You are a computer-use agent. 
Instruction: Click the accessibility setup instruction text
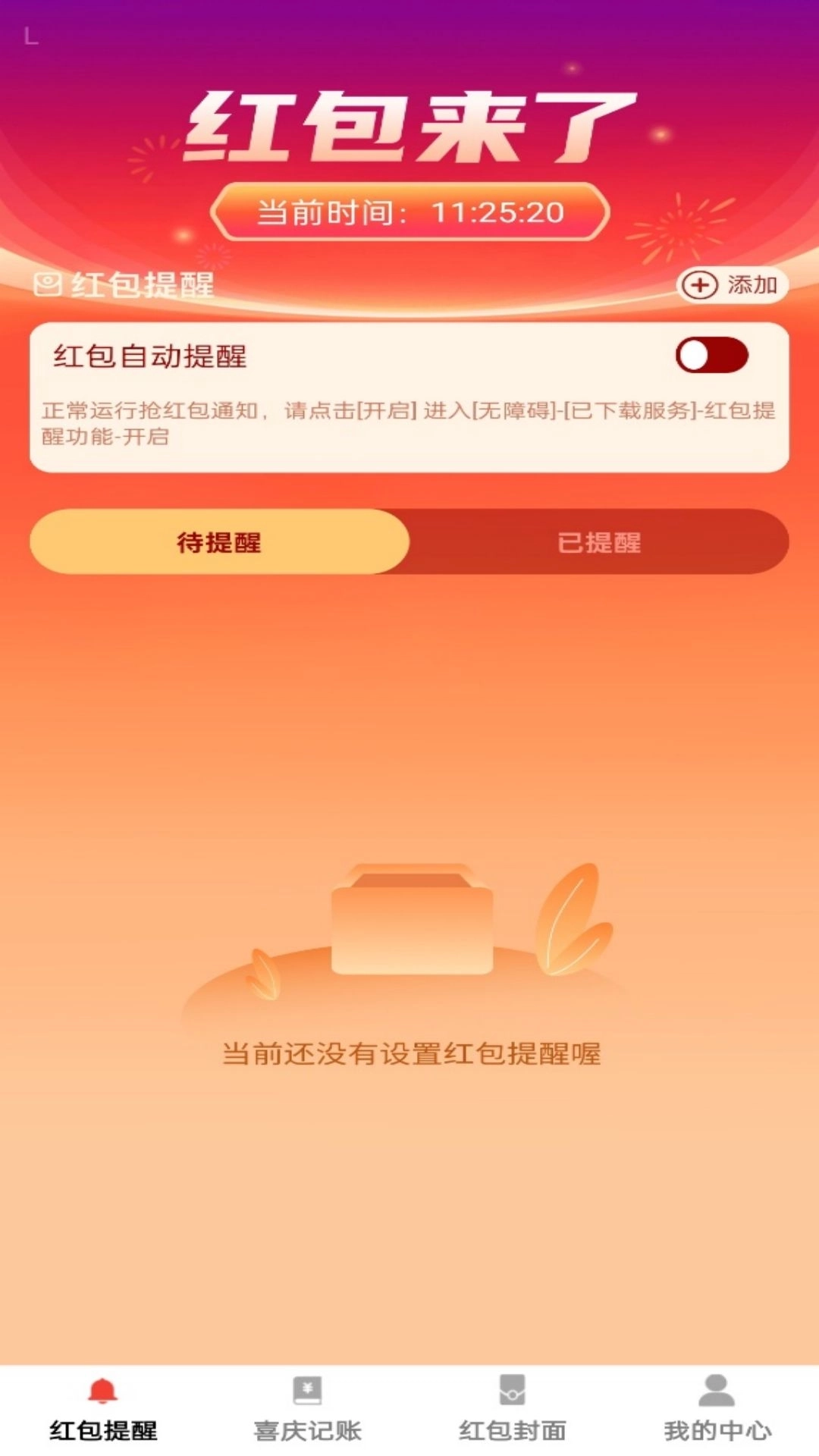point(409,425)
